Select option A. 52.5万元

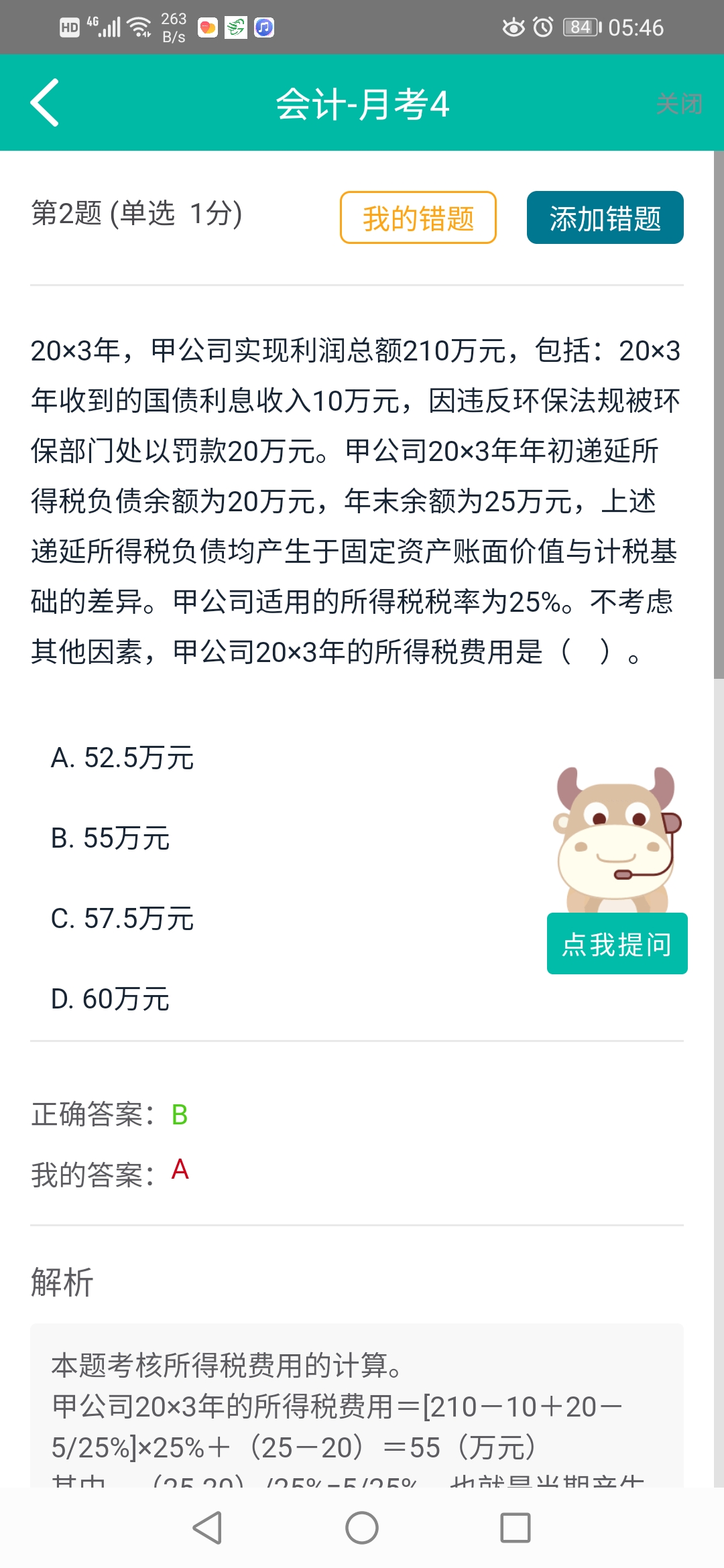[123, 758]
